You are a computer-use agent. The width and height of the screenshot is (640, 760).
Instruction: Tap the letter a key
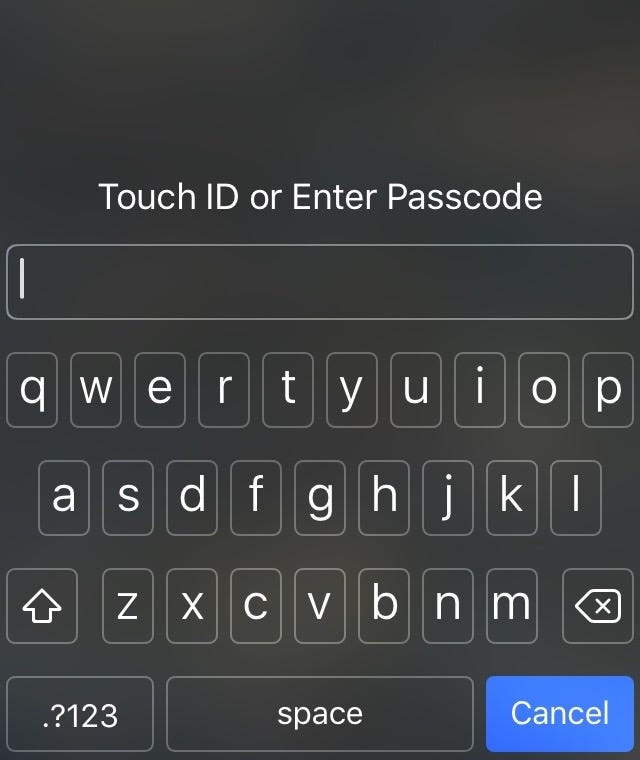coord(64,497)
